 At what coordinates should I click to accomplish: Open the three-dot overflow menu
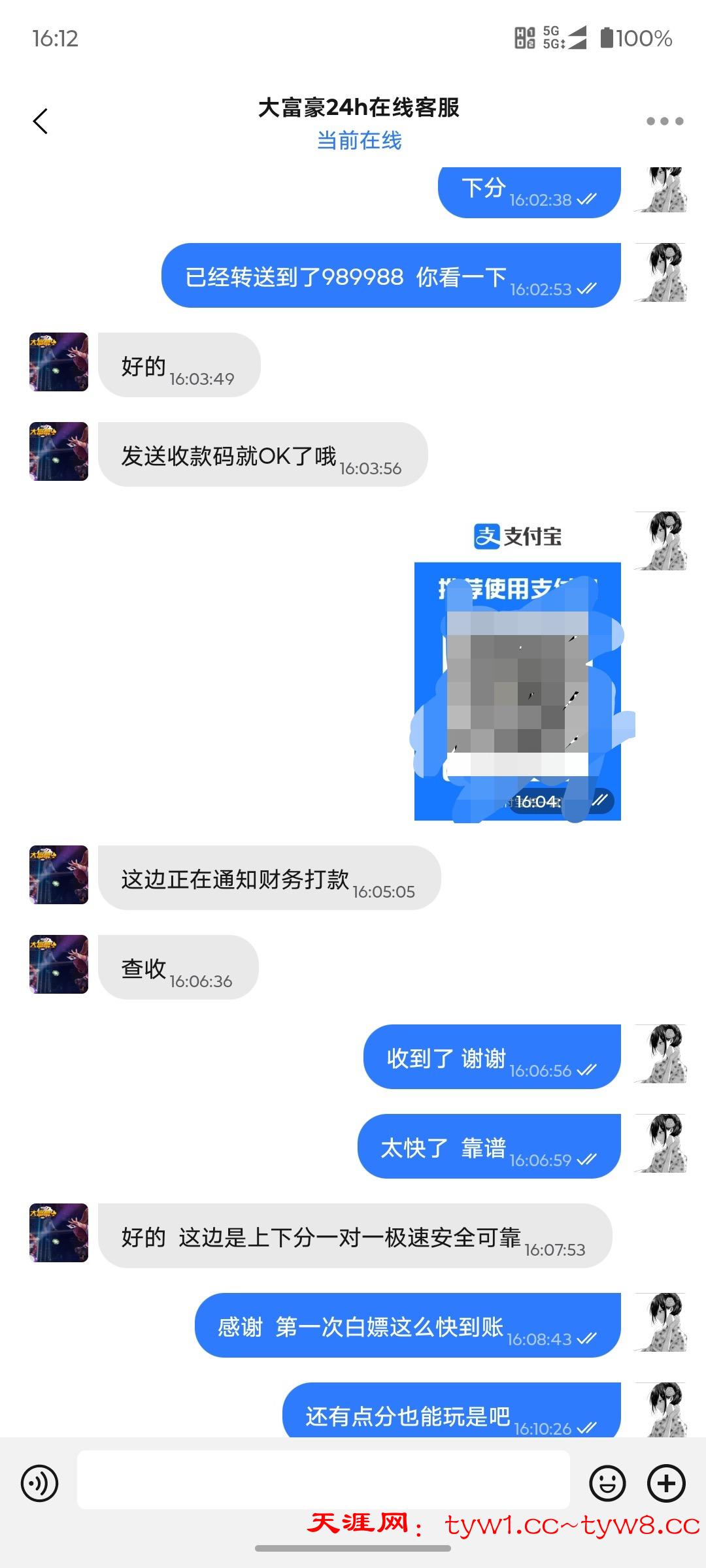(x=664, y=121)
